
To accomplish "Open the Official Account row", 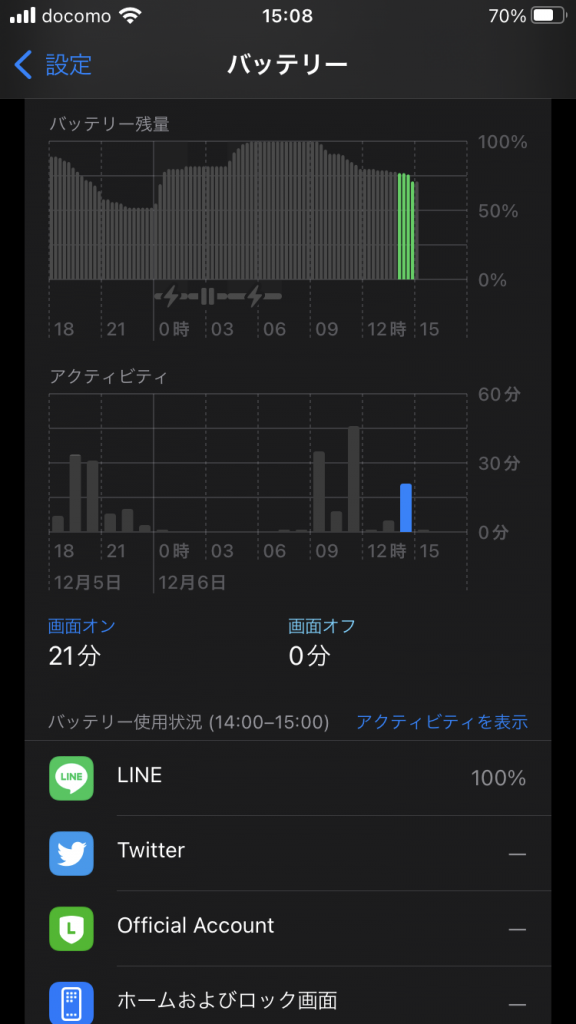I will point(288,928).
